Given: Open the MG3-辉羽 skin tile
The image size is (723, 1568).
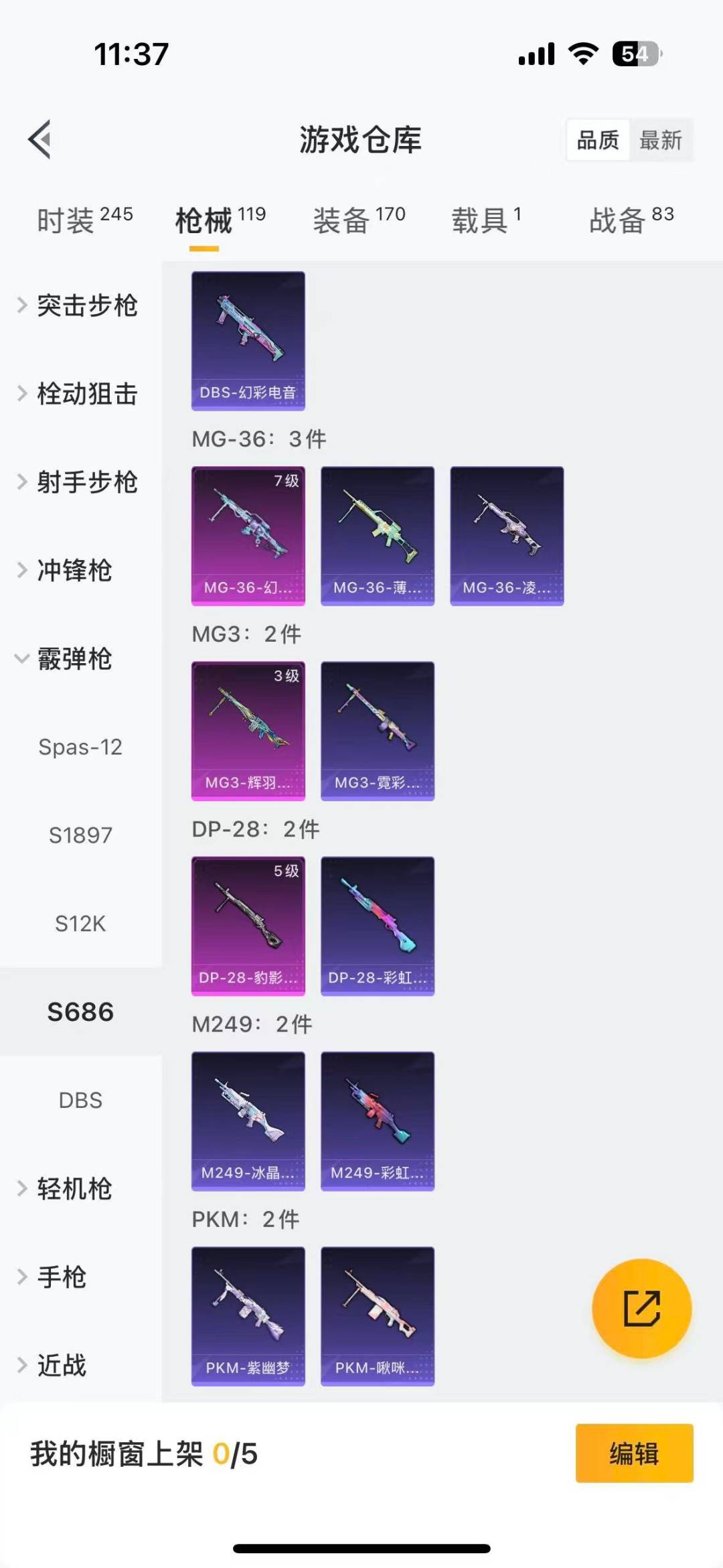Looking at the screenshot, I should (248, 731).
